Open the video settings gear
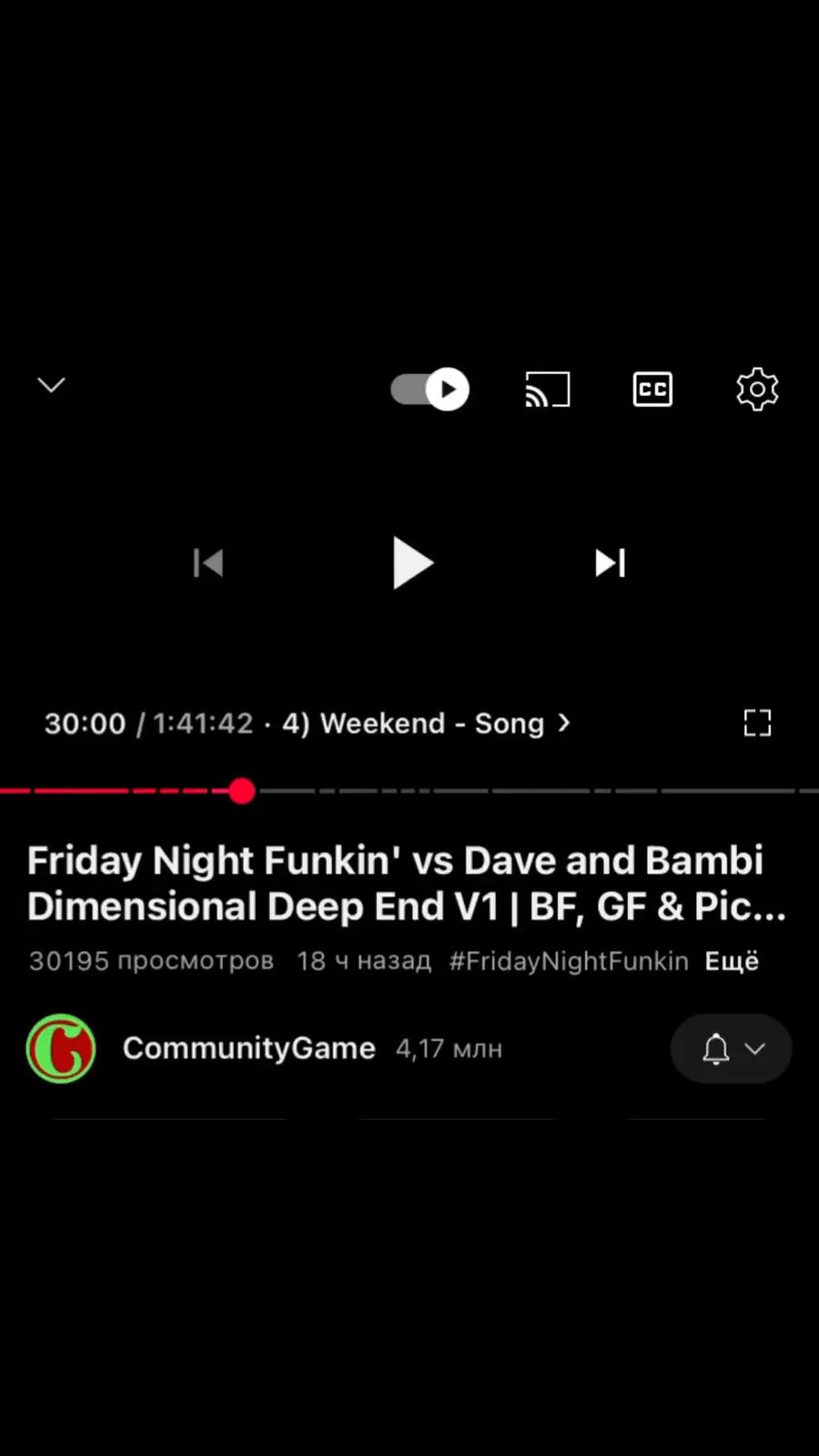Screen dimensions: 819x1456 pos(757,389)
